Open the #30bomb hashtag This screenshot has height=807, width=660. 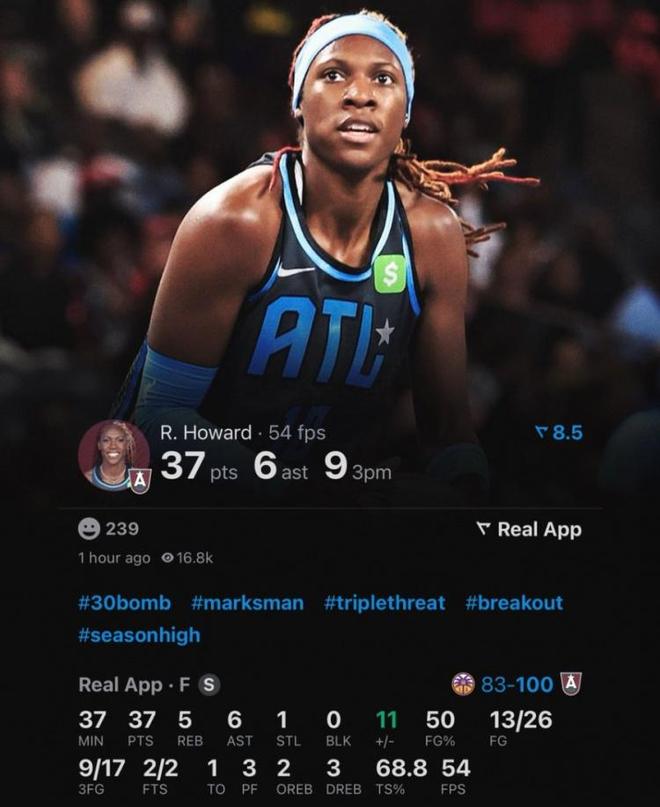124,603
